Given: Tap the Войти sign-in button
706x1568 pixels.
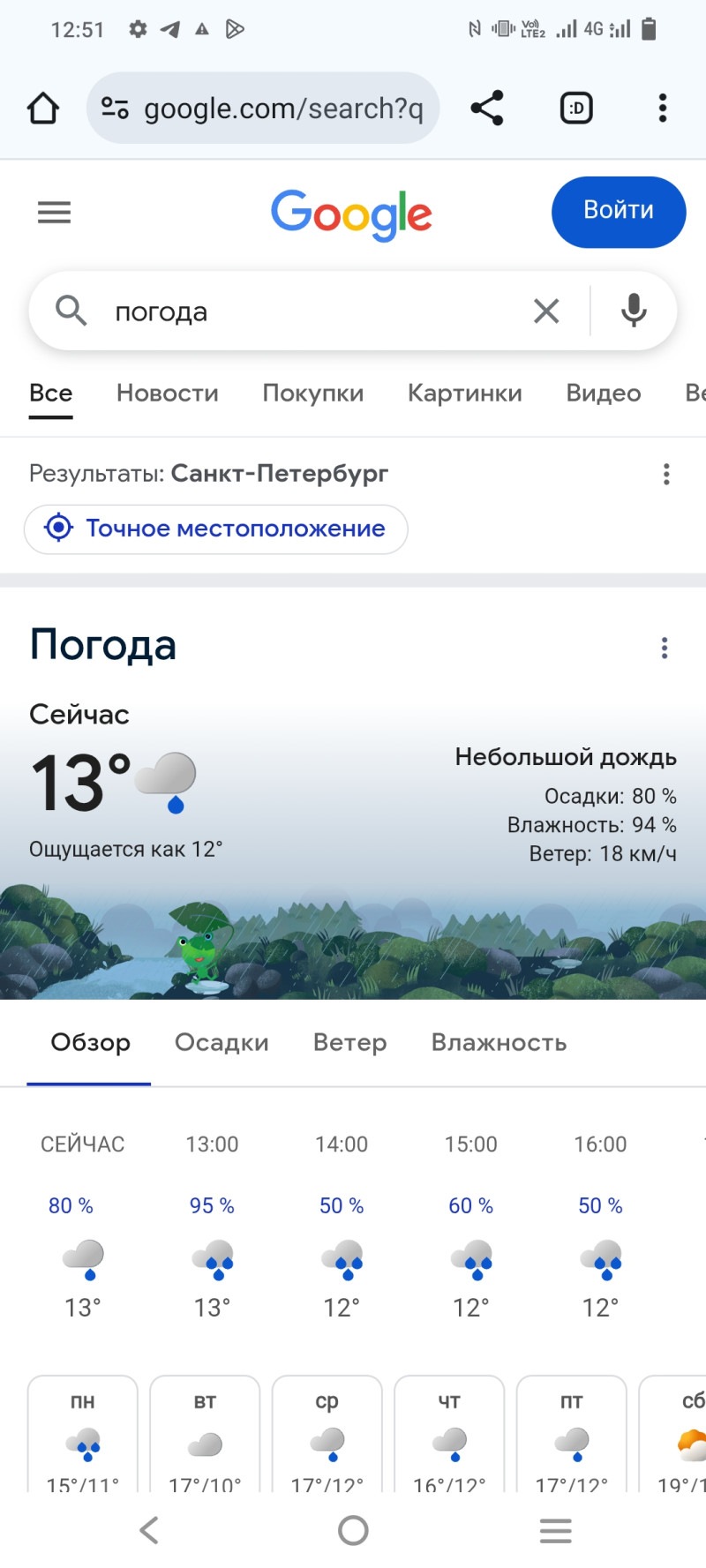Looking at the screenshot, I should (x=618, y=212).
